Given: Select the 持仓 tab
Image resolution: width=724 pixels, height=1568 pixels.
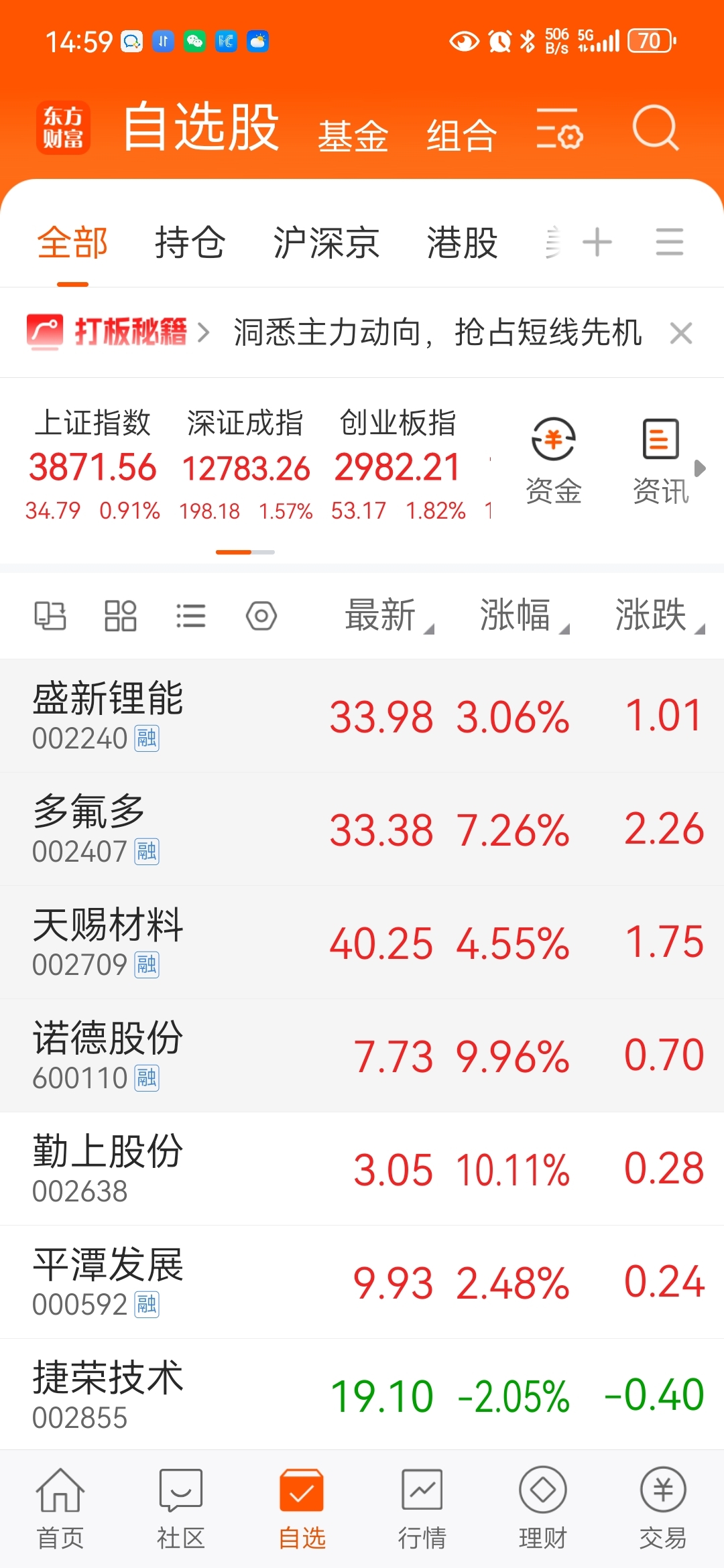Looking at the screenshot, I should coord(190,243).
